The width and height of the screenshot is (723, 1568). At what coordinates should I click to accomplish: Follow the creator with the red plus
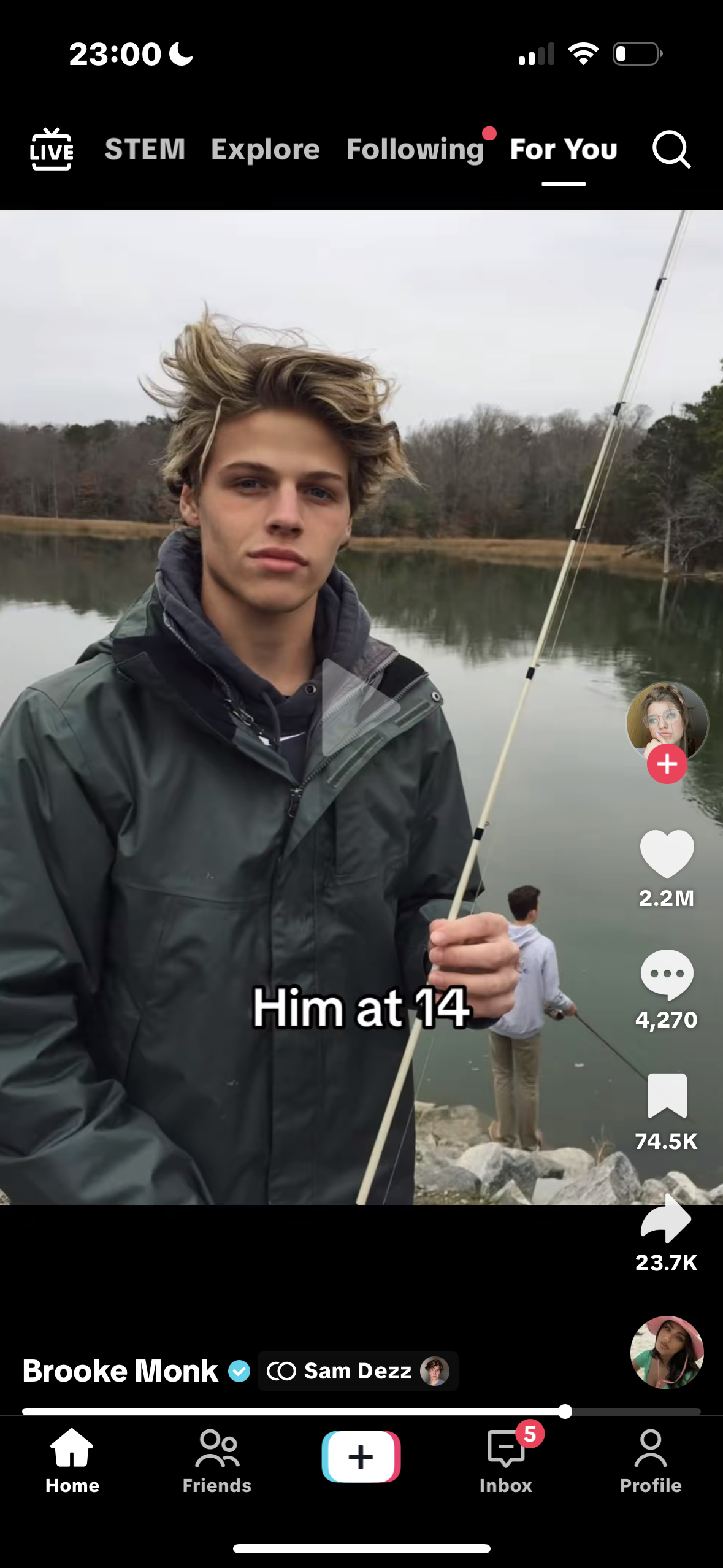(667, 764)
